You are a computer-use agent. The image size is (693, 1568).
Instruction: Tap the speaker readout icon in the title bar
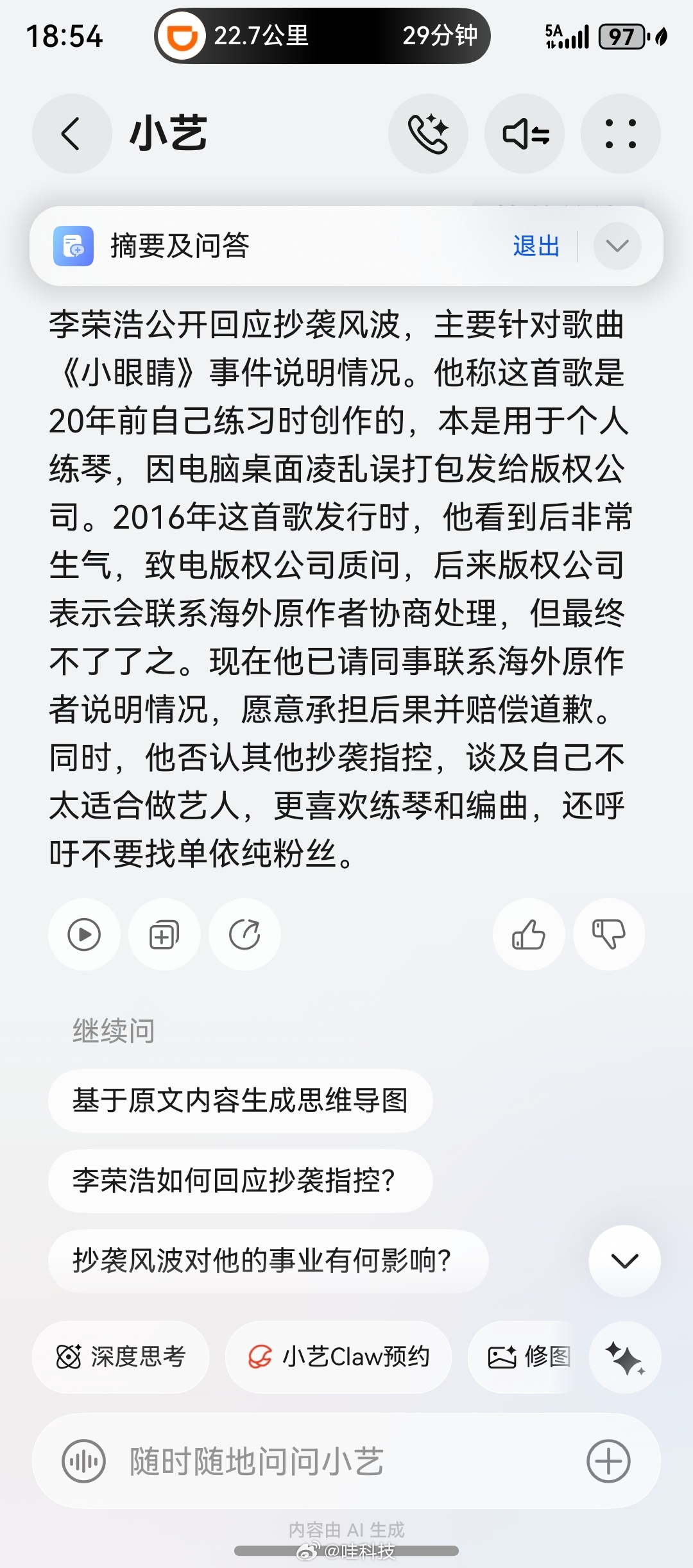pyautogui.click(x=524, y=134)
